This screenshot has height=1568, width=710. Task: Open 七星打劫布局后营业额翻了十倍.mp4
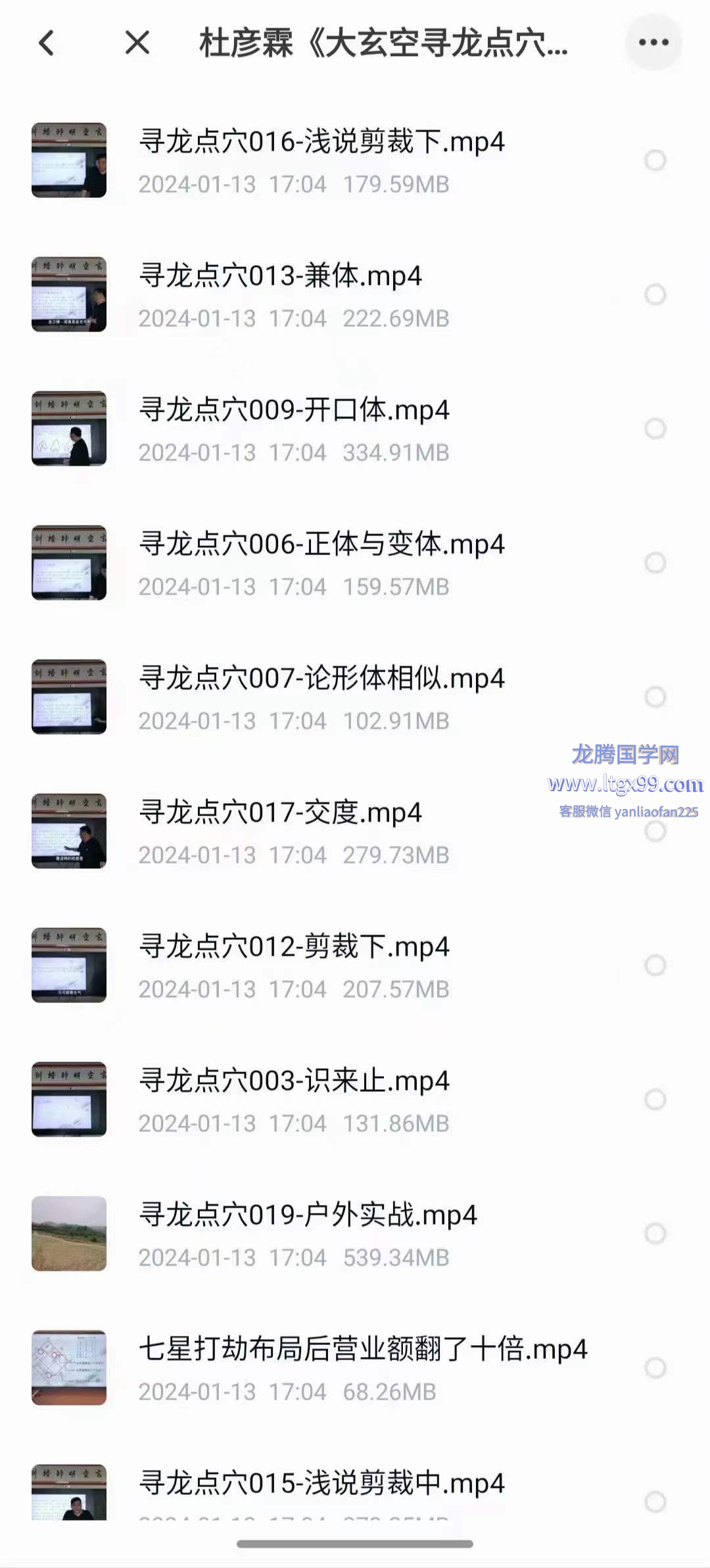pyautogui.click(x=362, y=1350)
